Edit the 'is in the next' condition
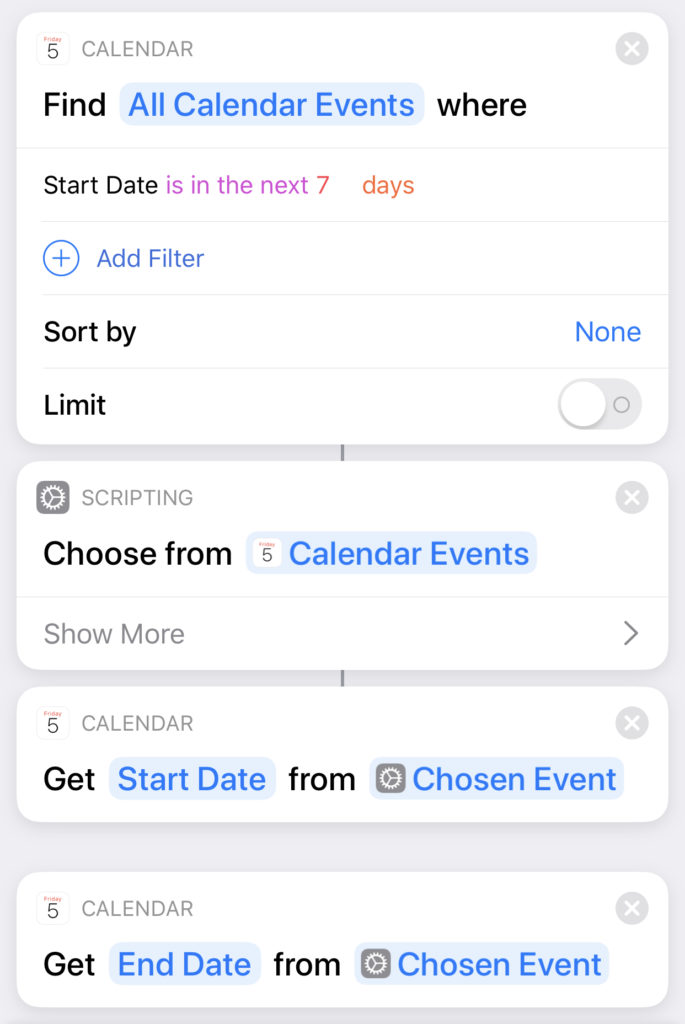The height and width of the screenshot is (1024, 685). click(238, 185)
